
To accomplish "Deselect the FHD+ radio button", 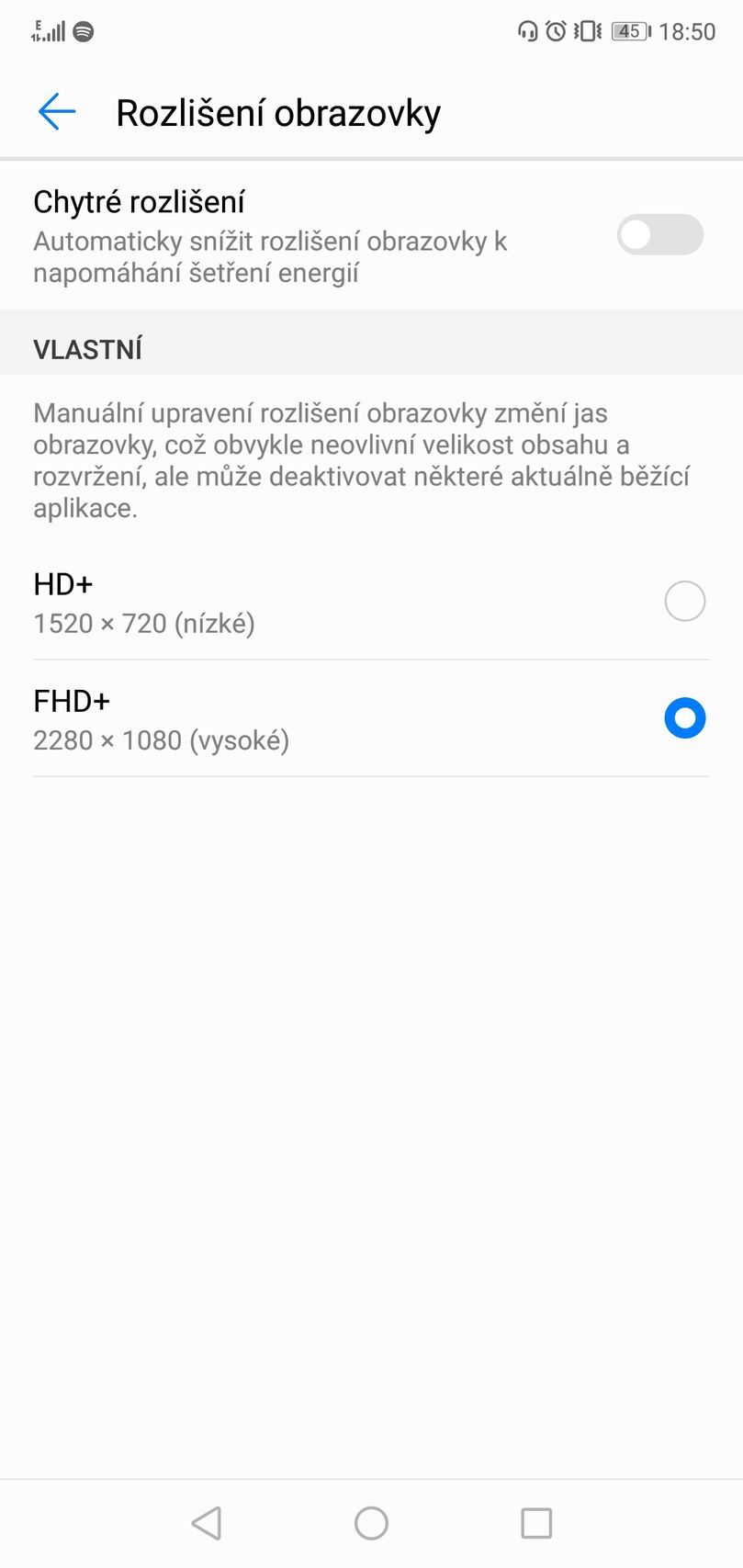I will [x=684, y=717].
